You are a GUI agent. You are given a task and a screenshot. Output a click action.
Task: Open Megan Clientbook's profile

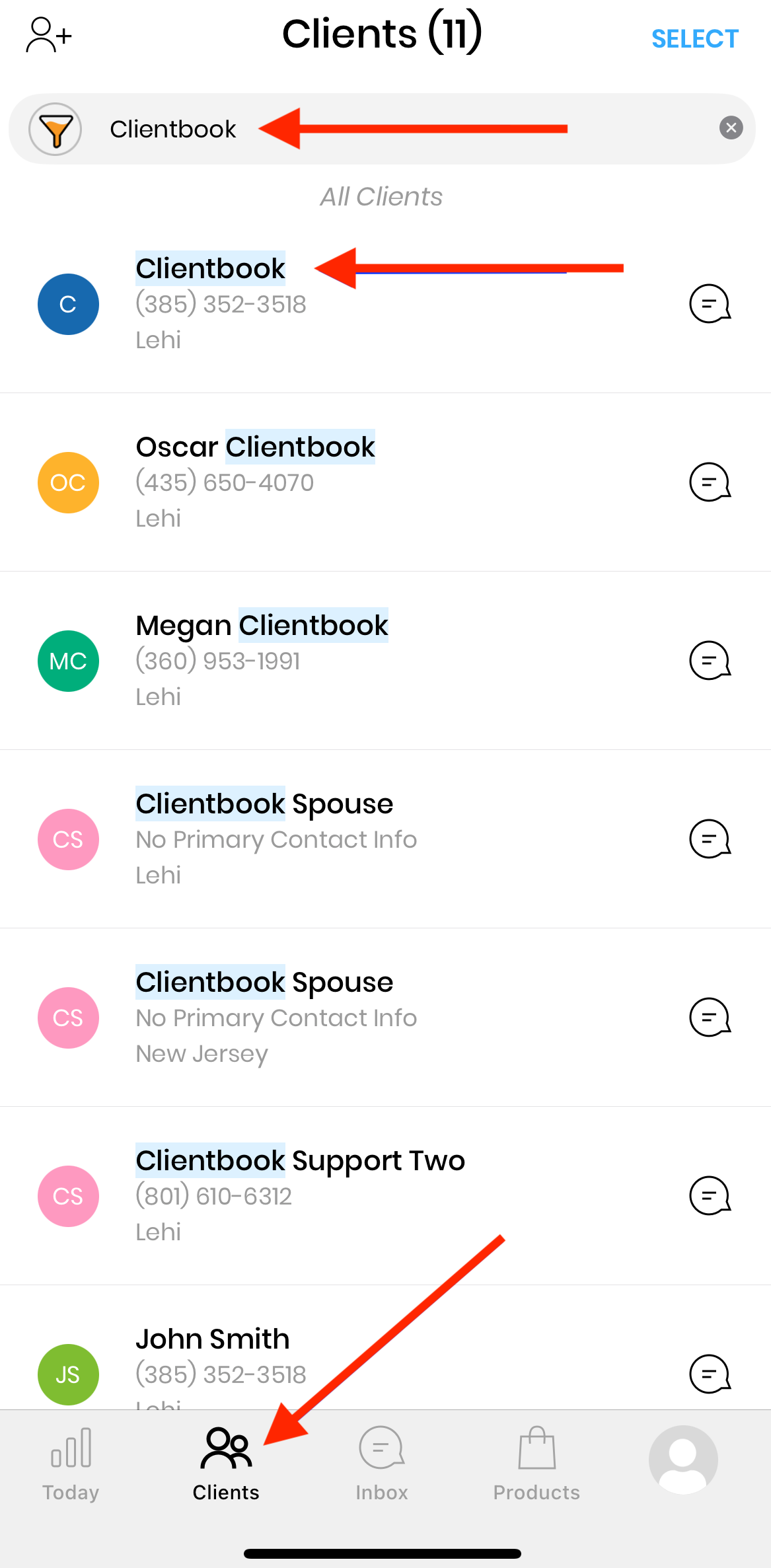pyautogui.click(x=262, y=661)
